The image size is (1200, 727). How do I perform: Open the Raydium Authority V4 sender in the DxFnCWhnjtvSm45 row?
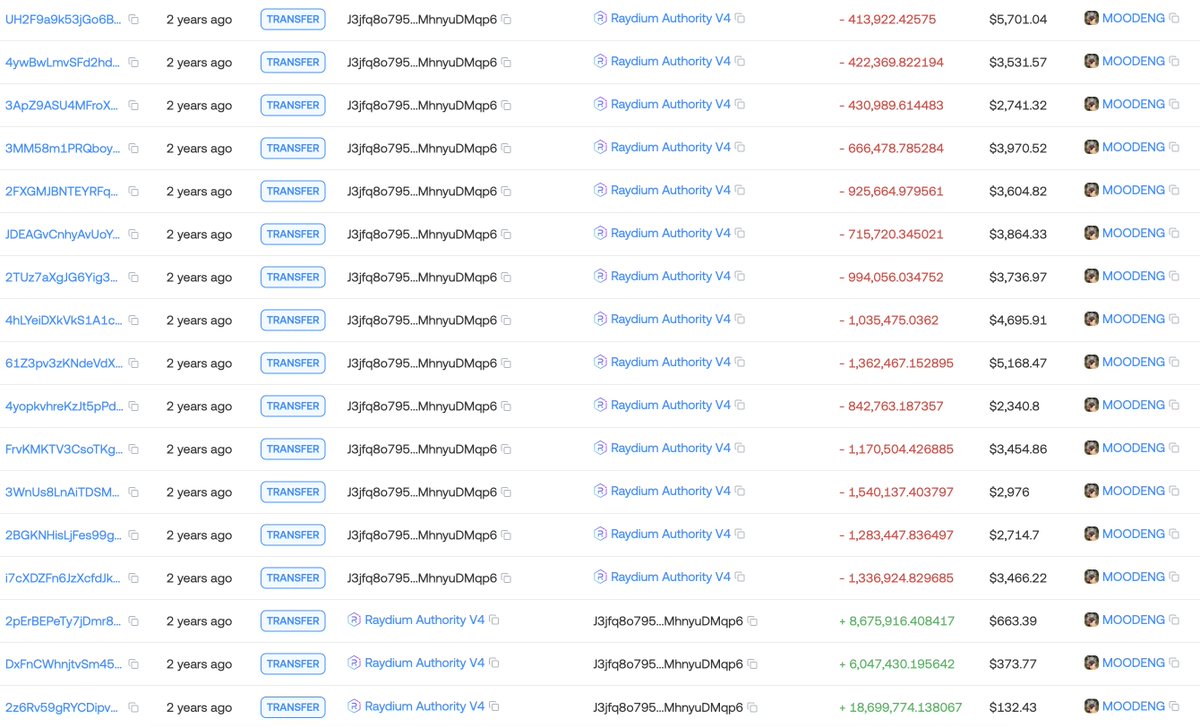424,663
